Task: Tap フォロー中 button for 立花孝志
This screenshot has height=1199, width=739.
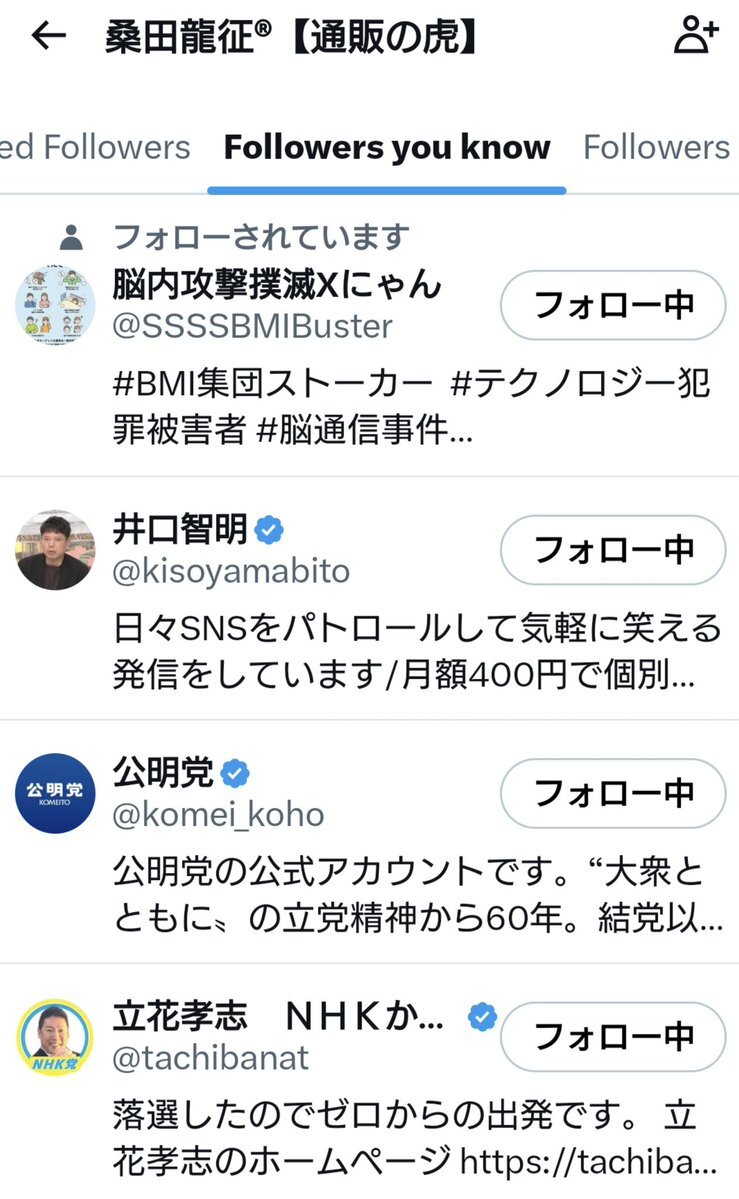Action: (x=613, y=1037)
